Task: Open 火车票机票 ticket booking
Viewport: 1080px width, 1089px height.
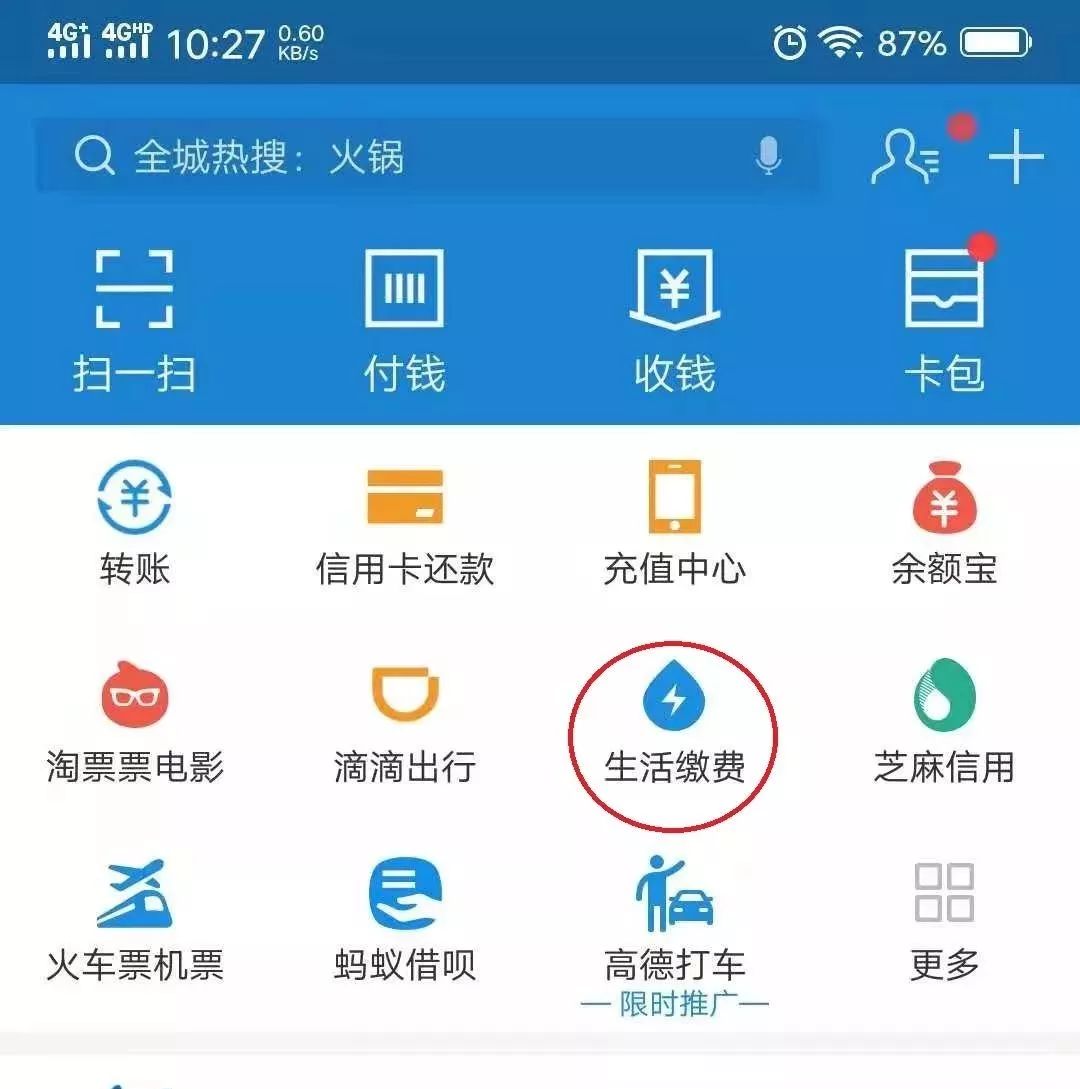Action: pos(133,915)
